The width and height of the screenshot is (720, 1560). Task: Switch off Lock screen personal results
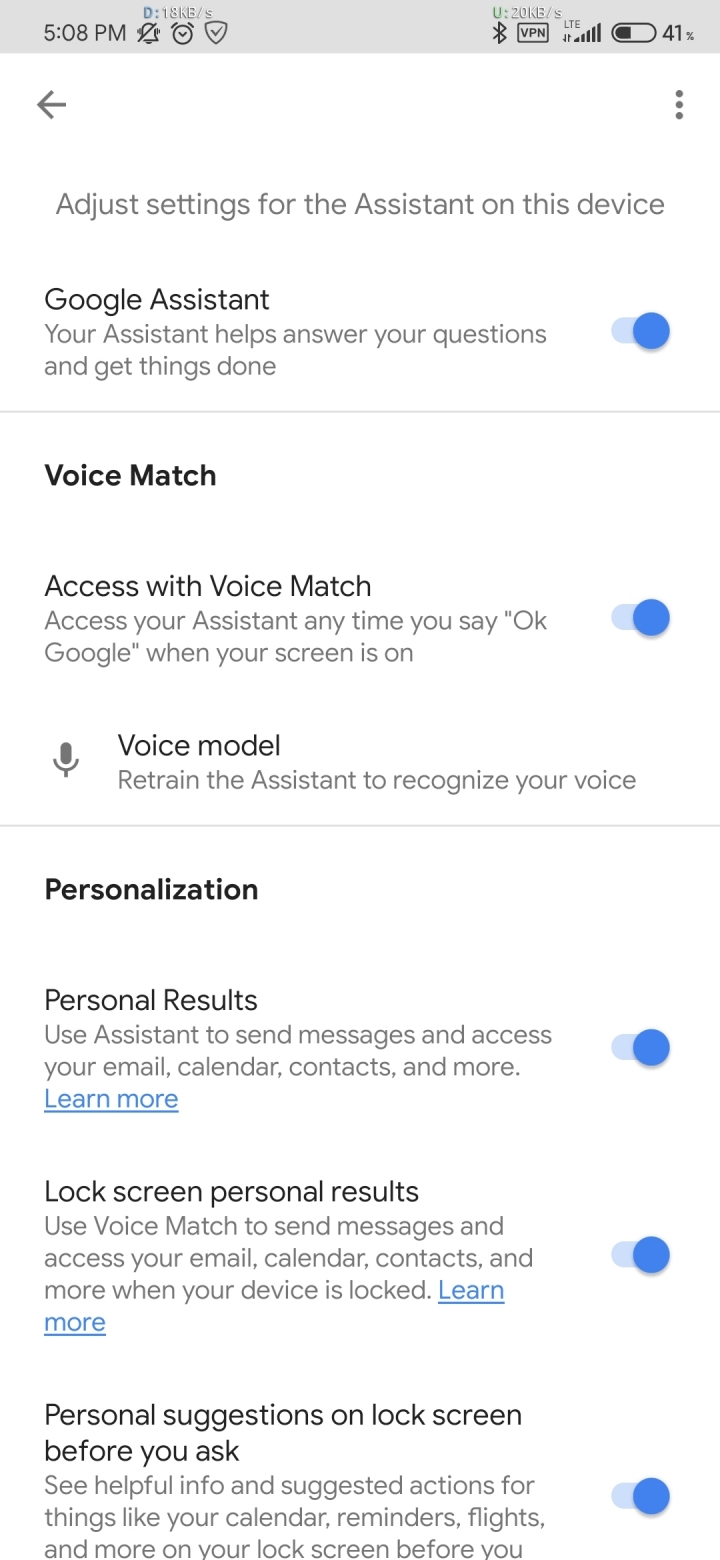pos(641,1255)
